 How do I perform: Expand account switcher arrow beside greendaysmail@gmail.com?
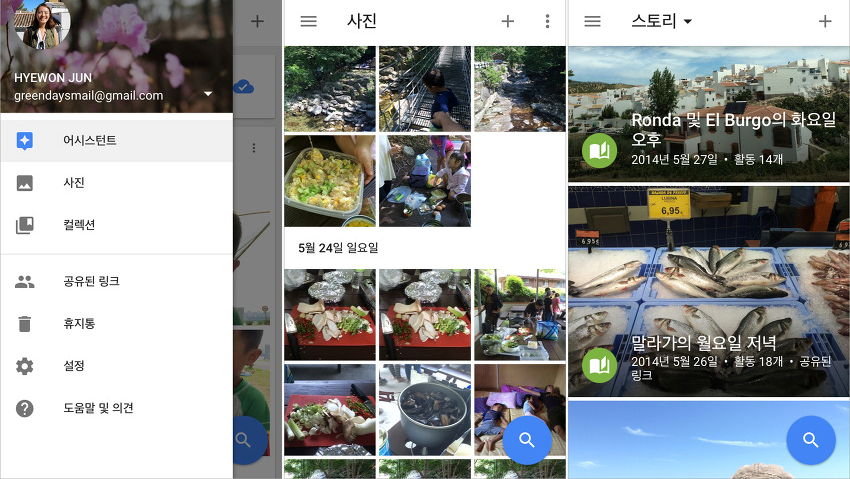[207, 95]
